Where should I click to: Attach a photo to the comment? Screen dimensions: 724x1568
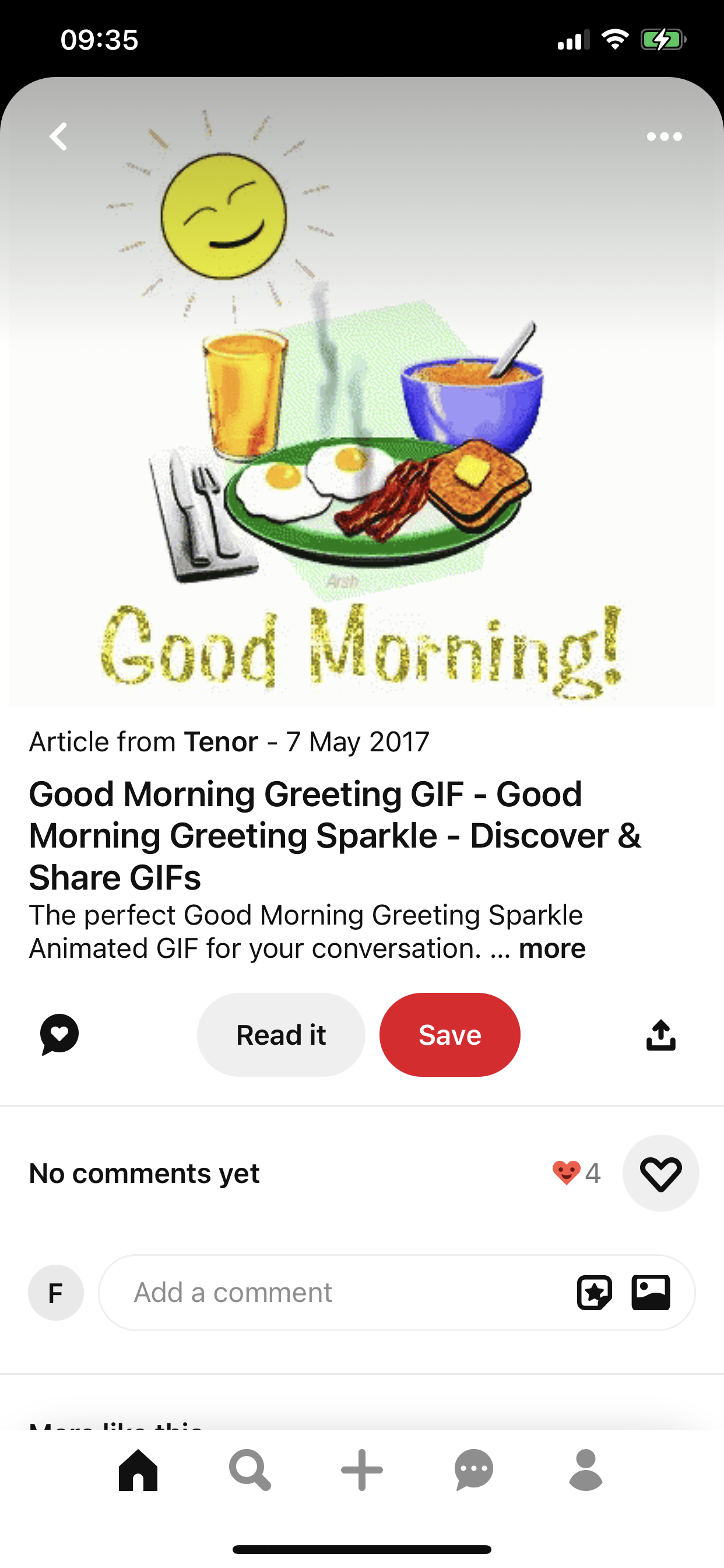[x=651, y=1292]
